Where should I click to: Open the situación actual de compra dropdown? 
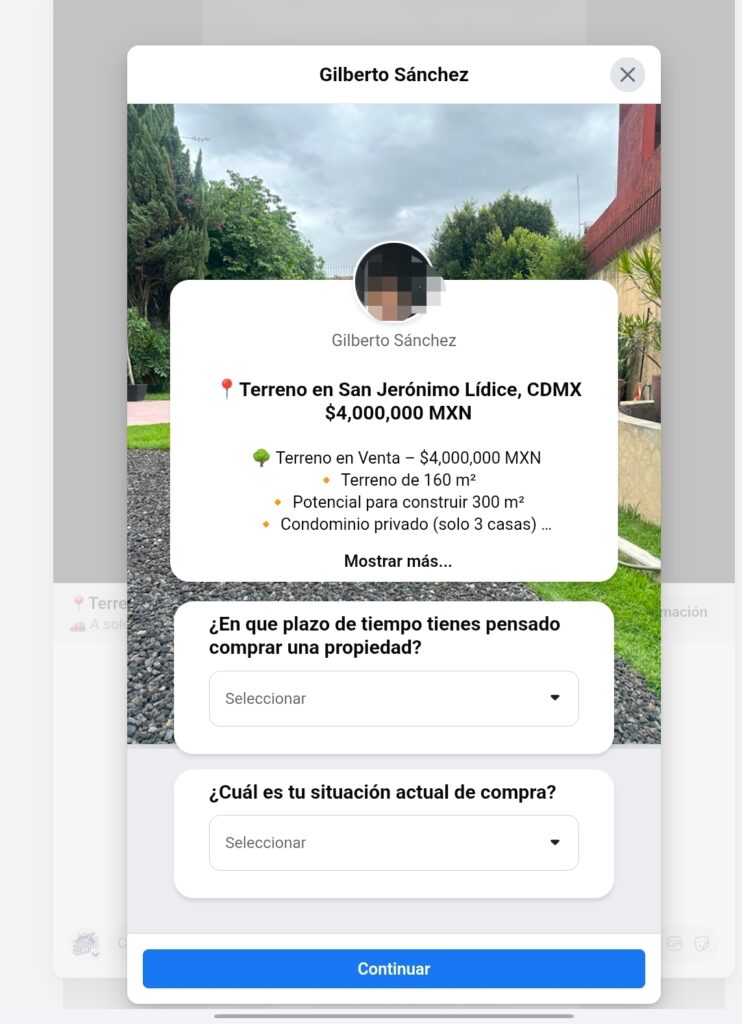click(393, 842)
